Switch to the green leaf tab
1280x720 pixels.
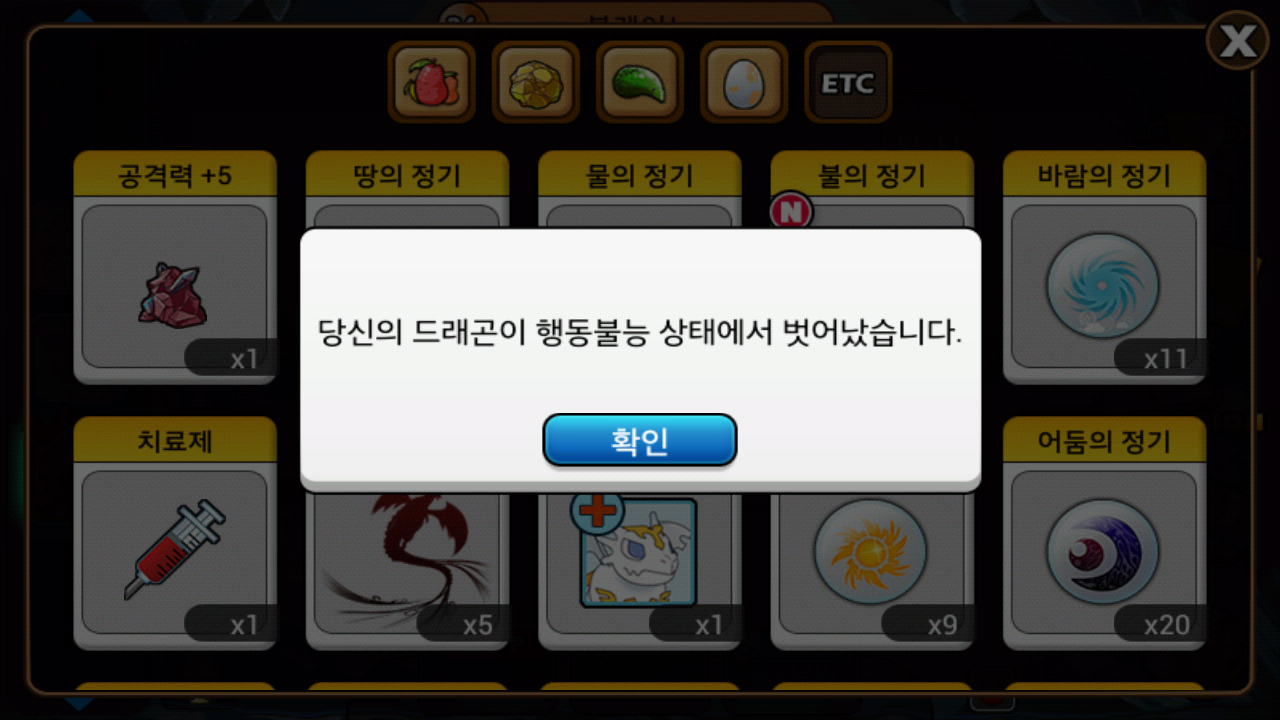[x=639, y=83]
